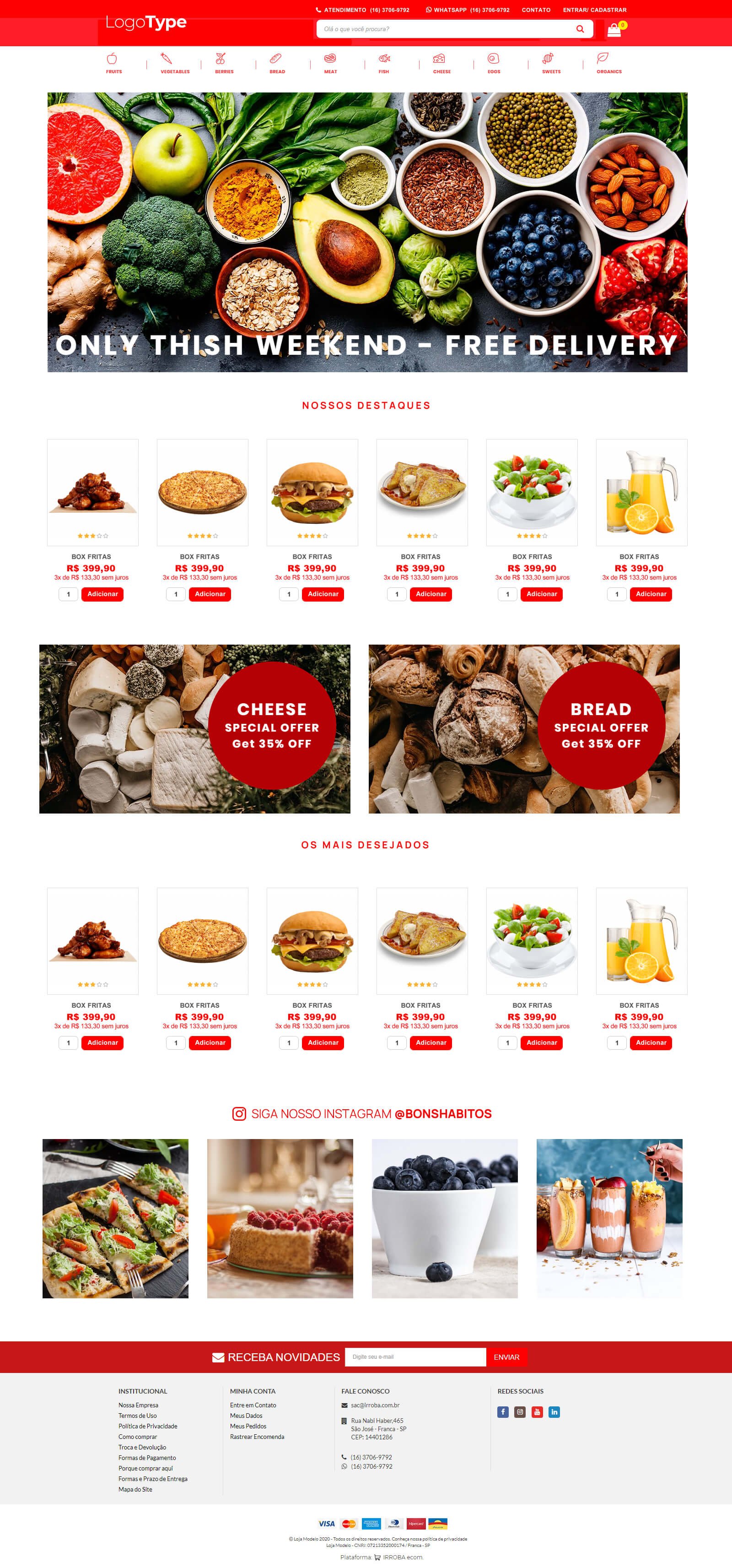Open the search box in the header
This screenshot has height=1568, width=732.
click(444, 28)
